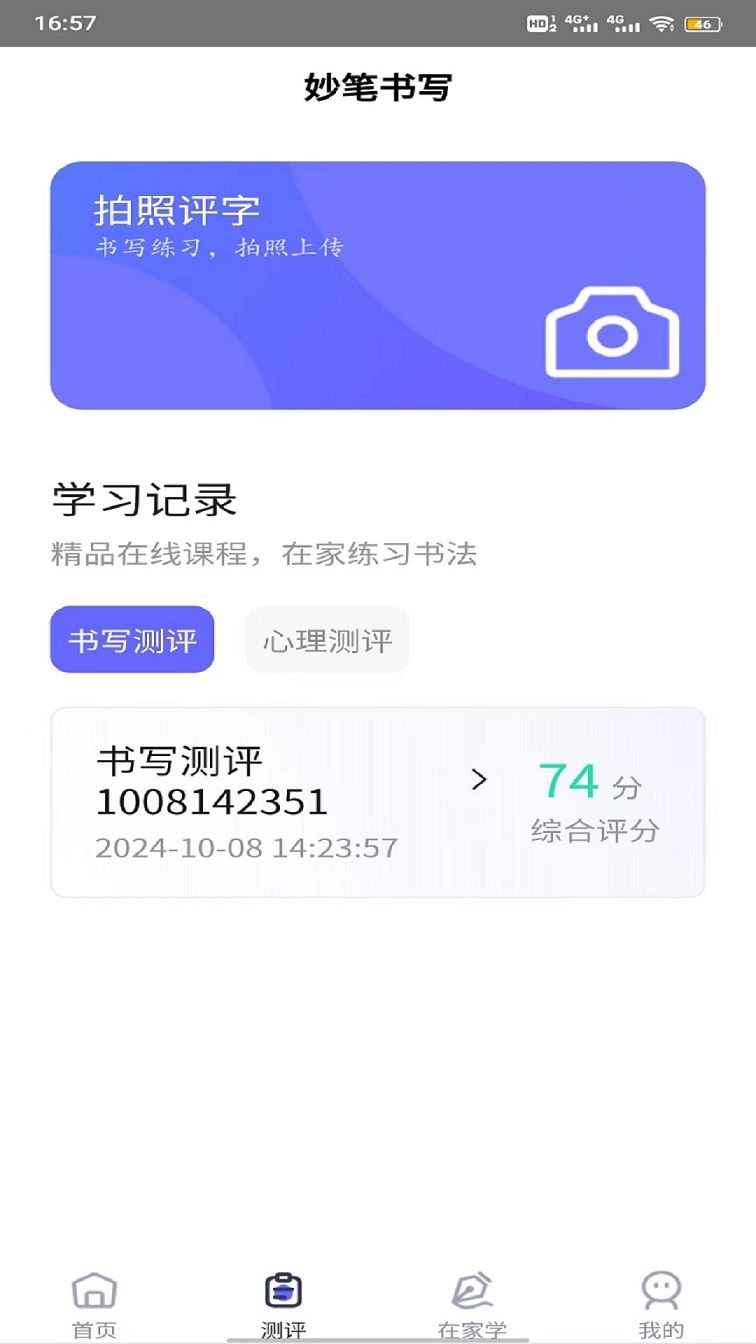Open 拍照评字 photo upload card
Viewport: 756px width, 1344px height.
[378, 285]
